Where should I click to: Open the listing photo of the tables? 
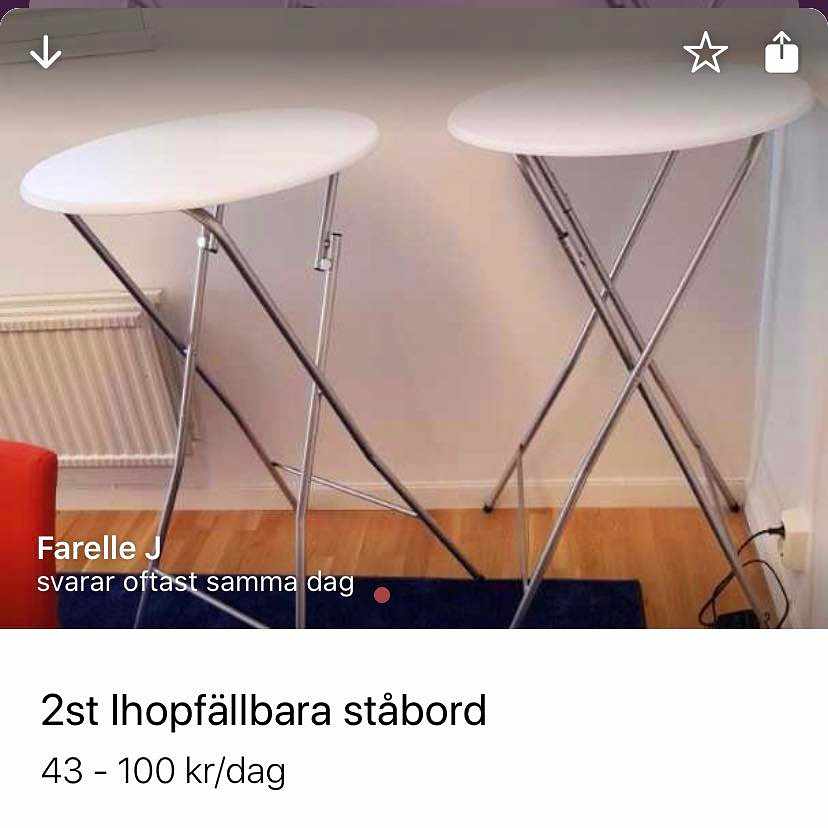(x=414, y=330)
